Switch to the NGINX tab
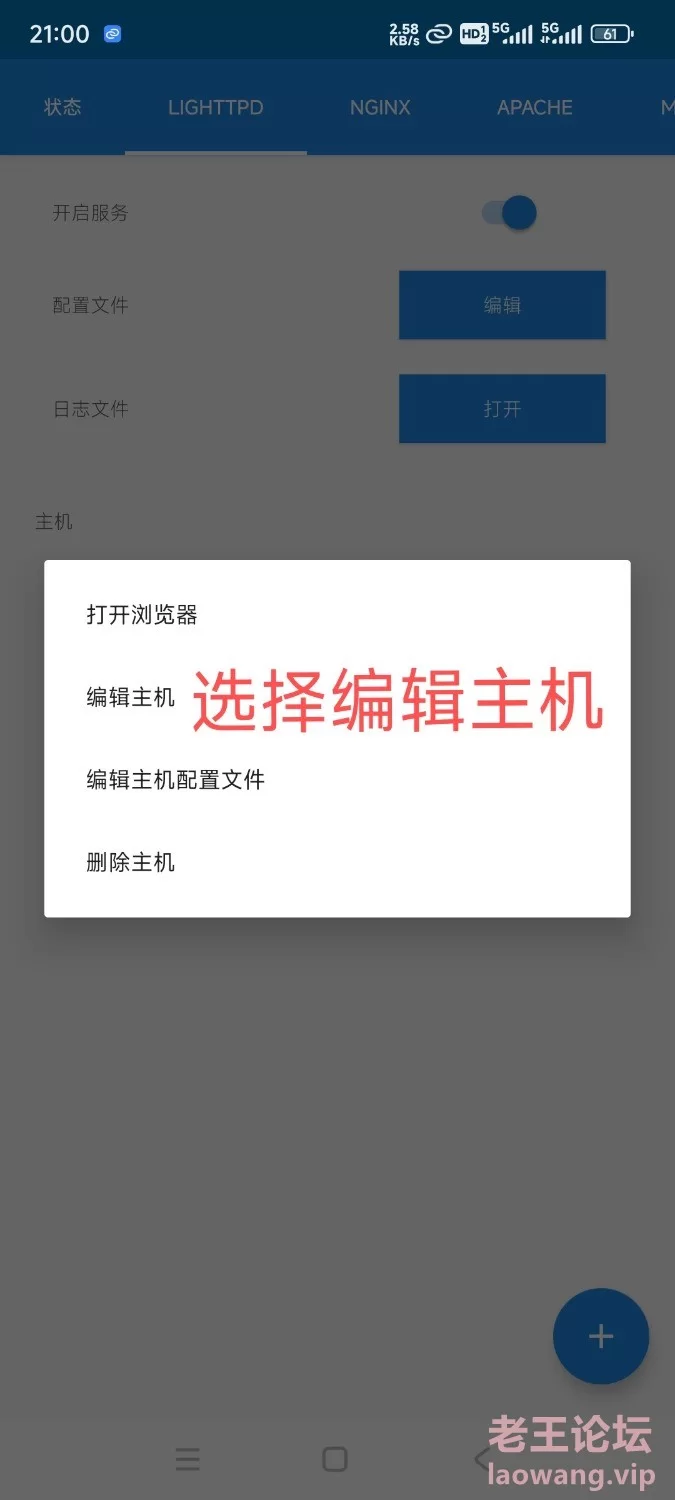 click(380, 107)
